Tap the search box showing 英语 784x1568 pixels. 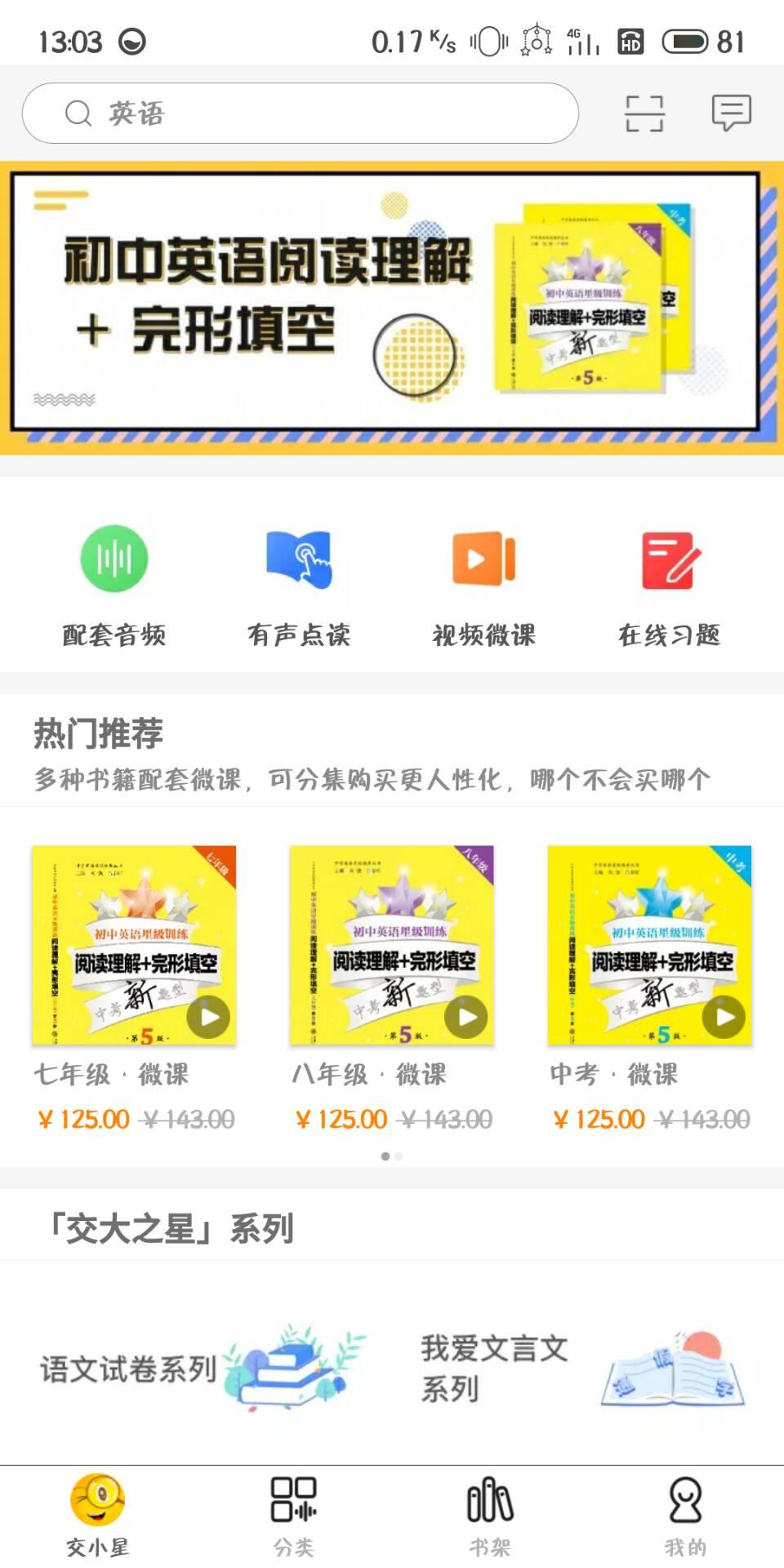[300, 114]
